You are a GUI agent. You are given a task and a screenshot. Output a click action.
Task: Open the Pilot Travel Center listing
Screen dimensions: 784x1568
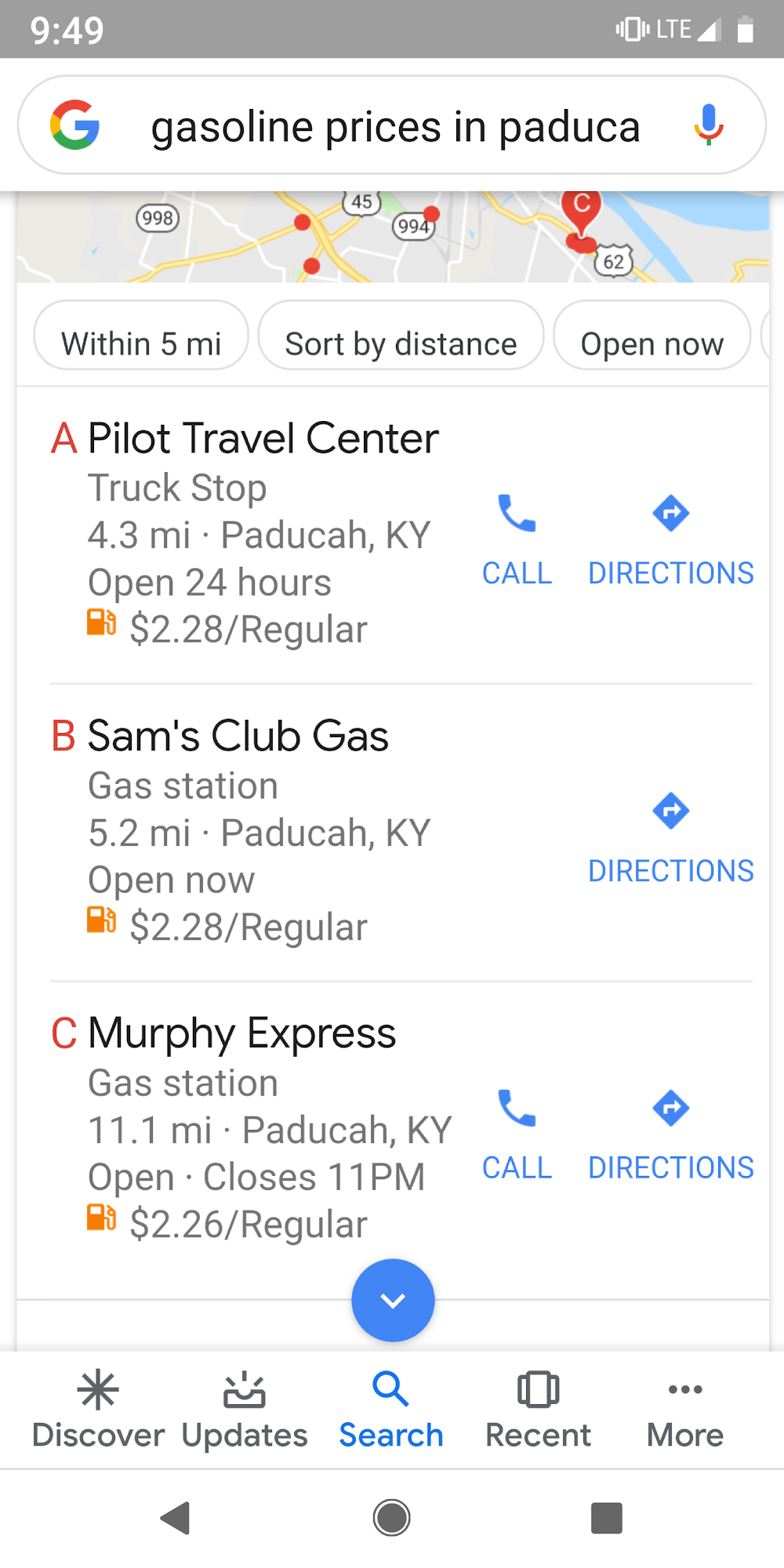pos(263,438)
